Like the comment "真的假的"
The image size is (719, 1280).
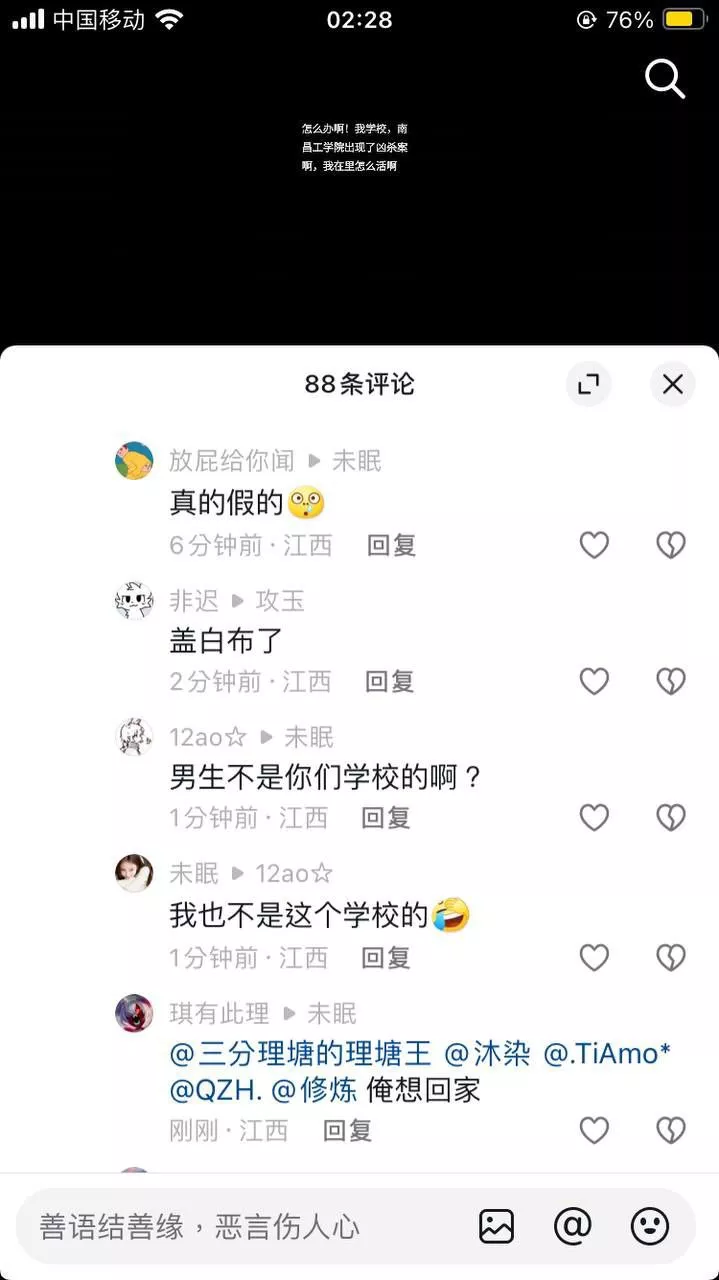pos(594,545)
